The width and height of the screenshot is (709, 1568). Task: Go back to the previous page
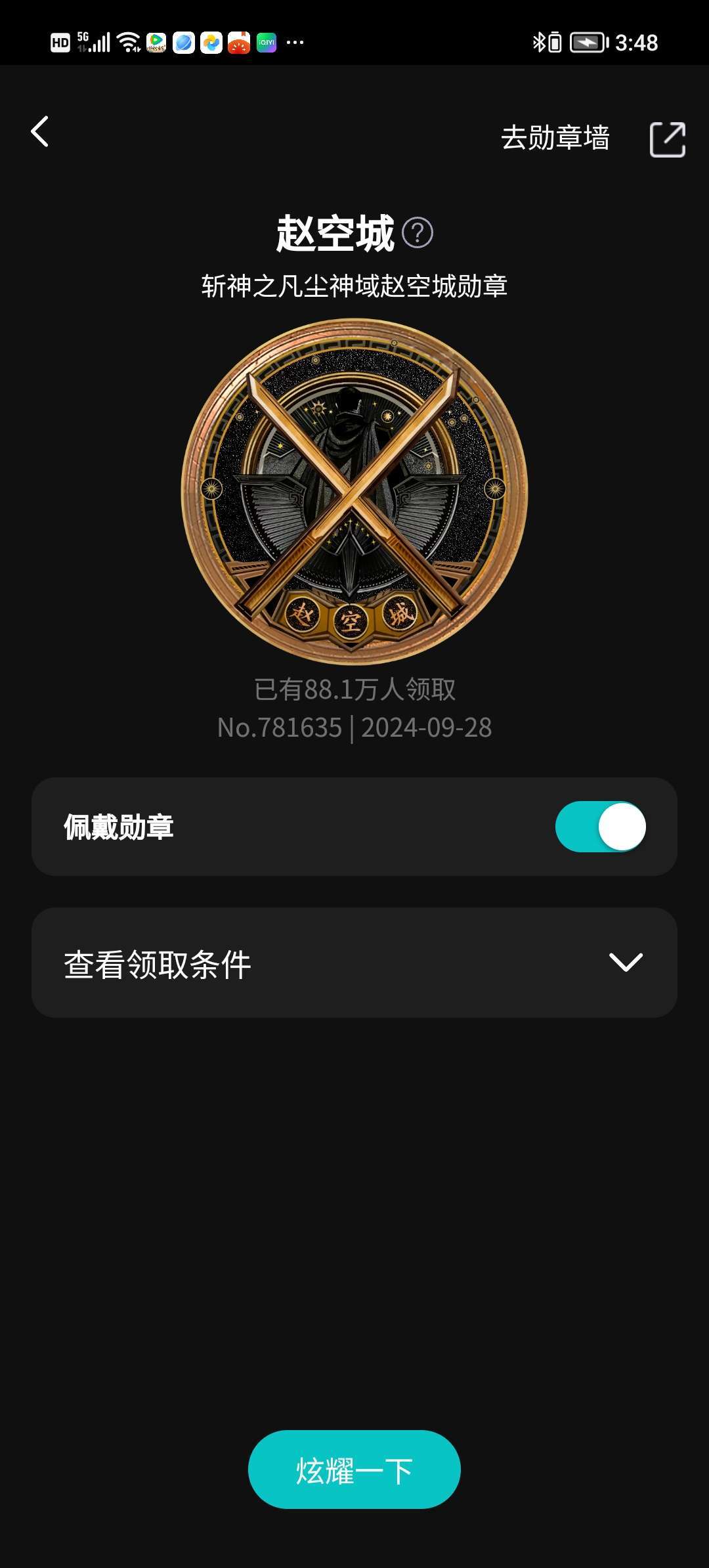[40, 132]
